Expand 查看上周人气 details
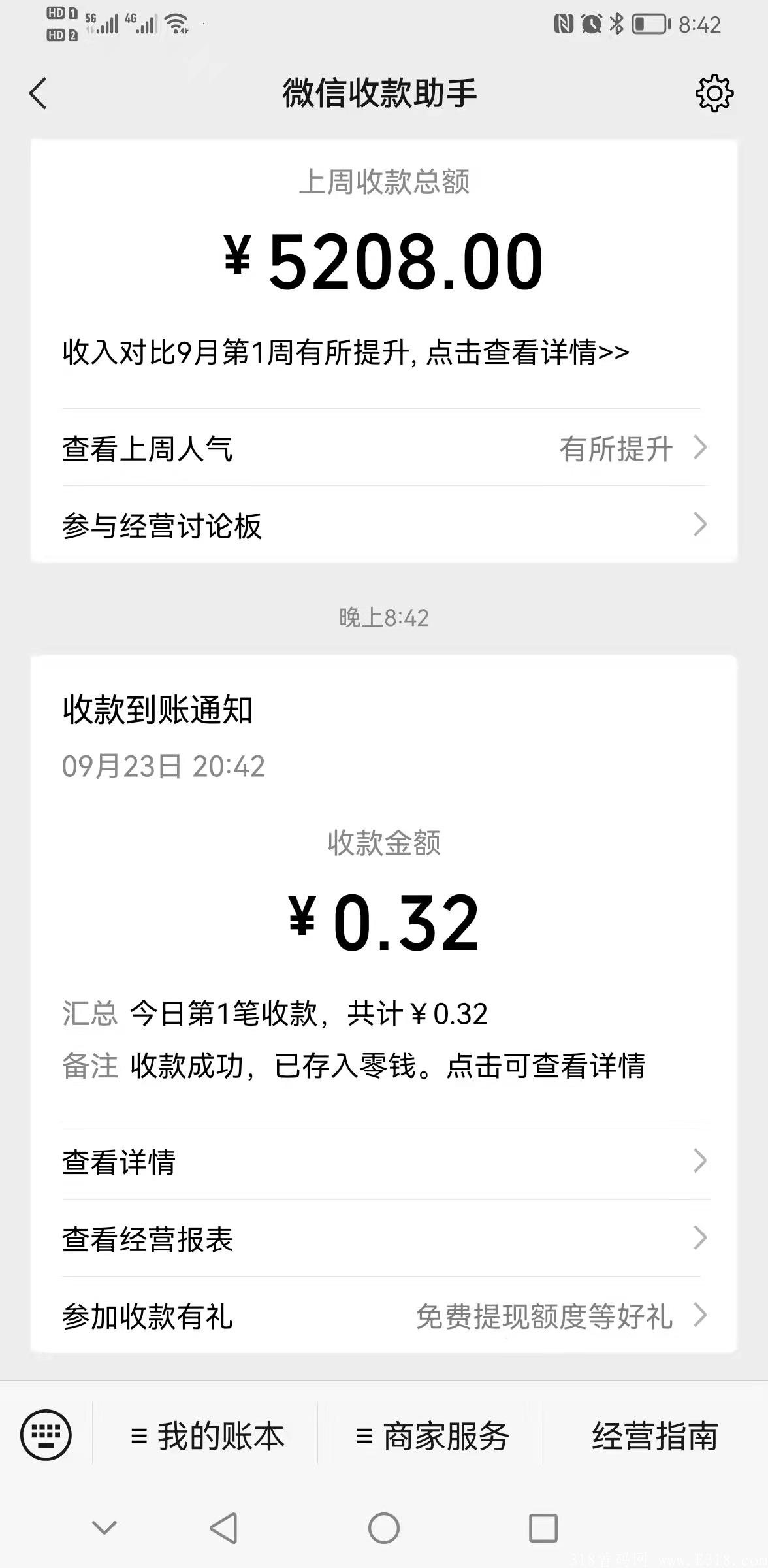Screen dimensions: 768x1568 point(384,448)
